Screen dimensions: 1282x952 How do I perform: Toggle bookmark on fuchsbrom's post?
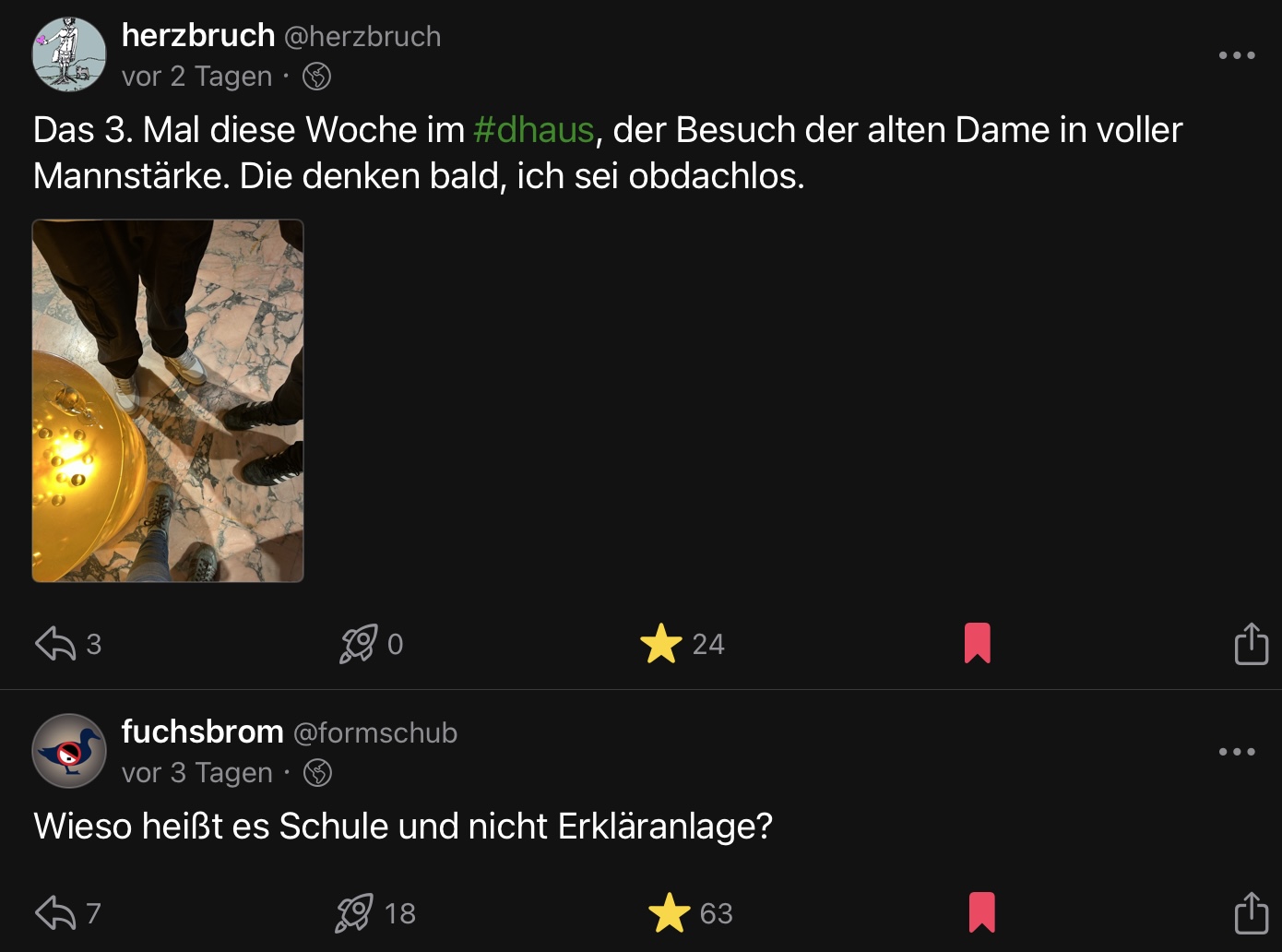[x=981, y=912]
